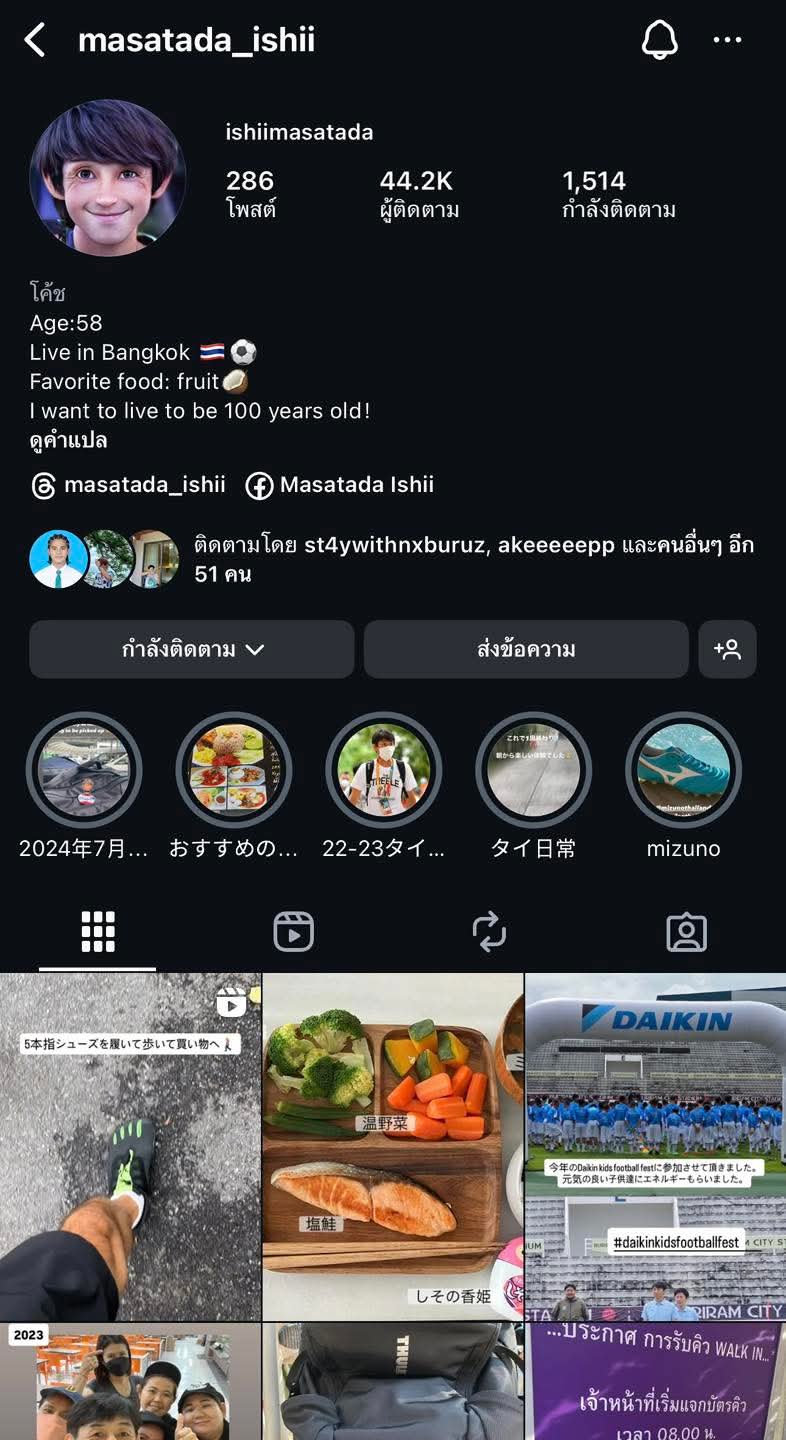Open the 2024年7月 story highlight
786x1440 pixels.
(84, 771)
